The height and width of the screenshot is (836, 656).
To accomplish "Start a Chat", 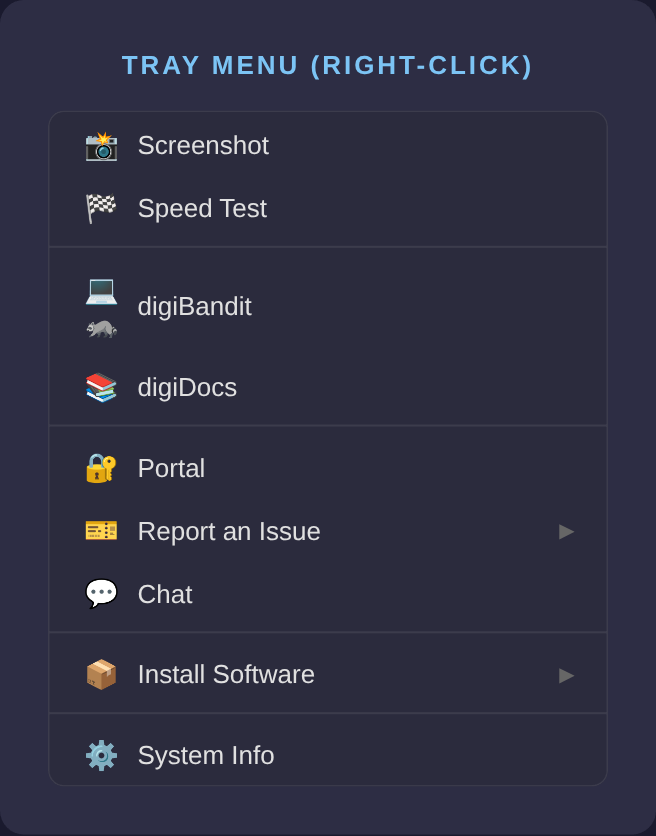I will click(165, 595).
